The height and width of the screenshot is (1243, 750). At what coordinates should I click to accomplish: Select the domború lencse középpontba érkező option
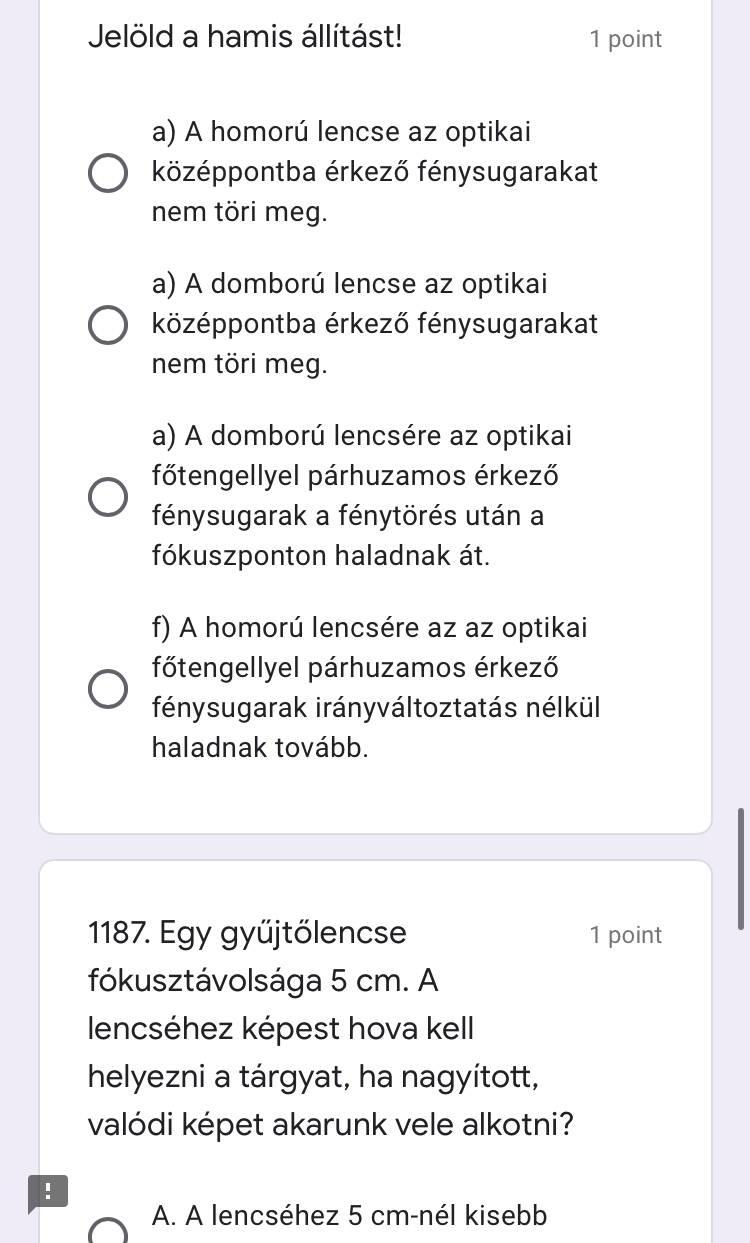click(108, 325)
